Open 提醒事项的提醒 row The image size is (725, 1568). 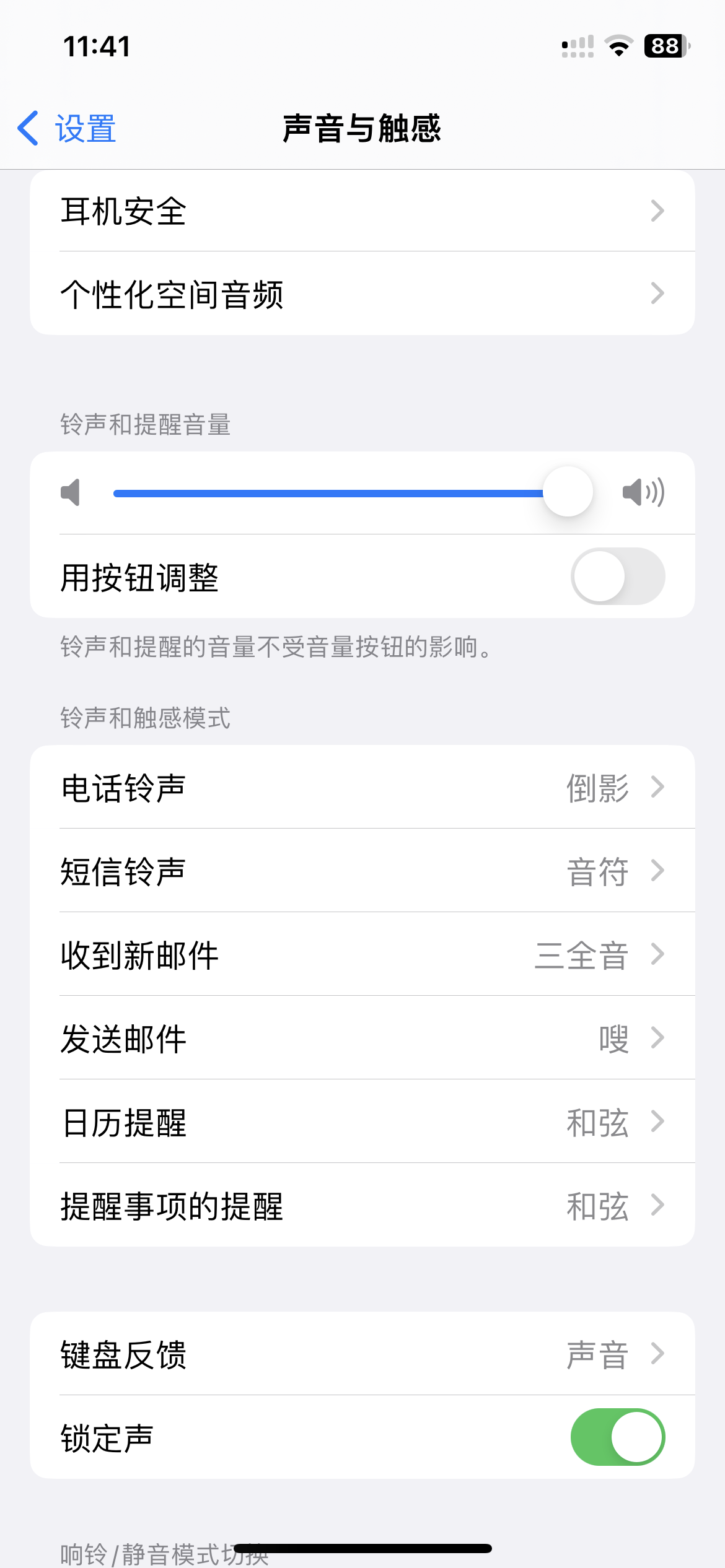click(362, 1206)
